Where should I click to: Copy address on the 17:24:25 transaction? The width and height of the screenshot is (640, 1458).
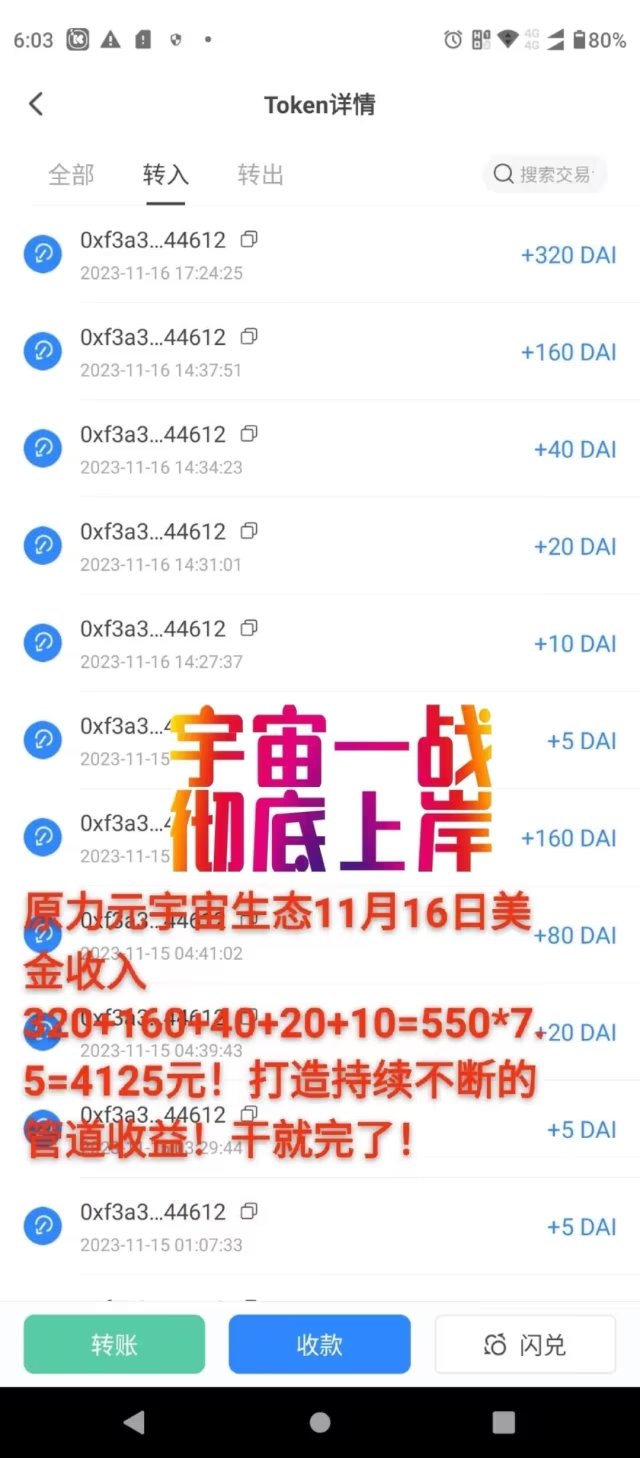250,239
